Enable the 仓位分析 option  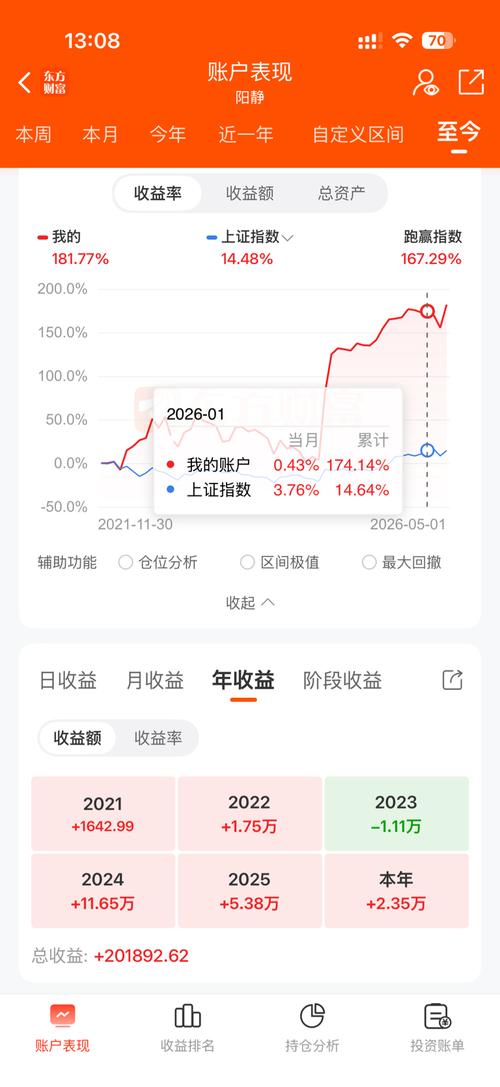(158, 562)
